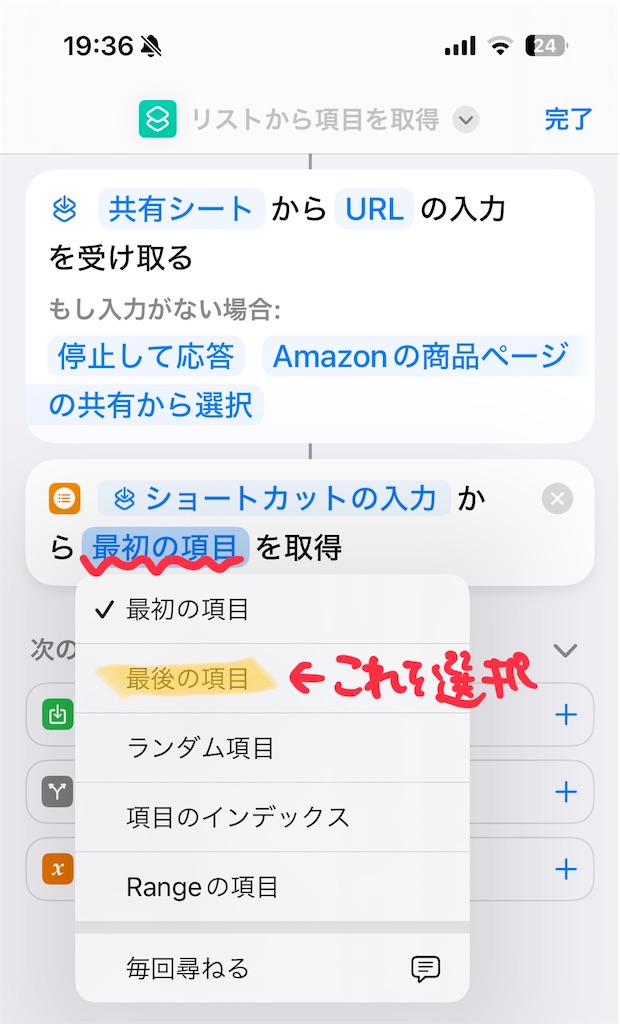Tap the 停止して応答 option
The image size is (620, 1024).
(146, 356)
